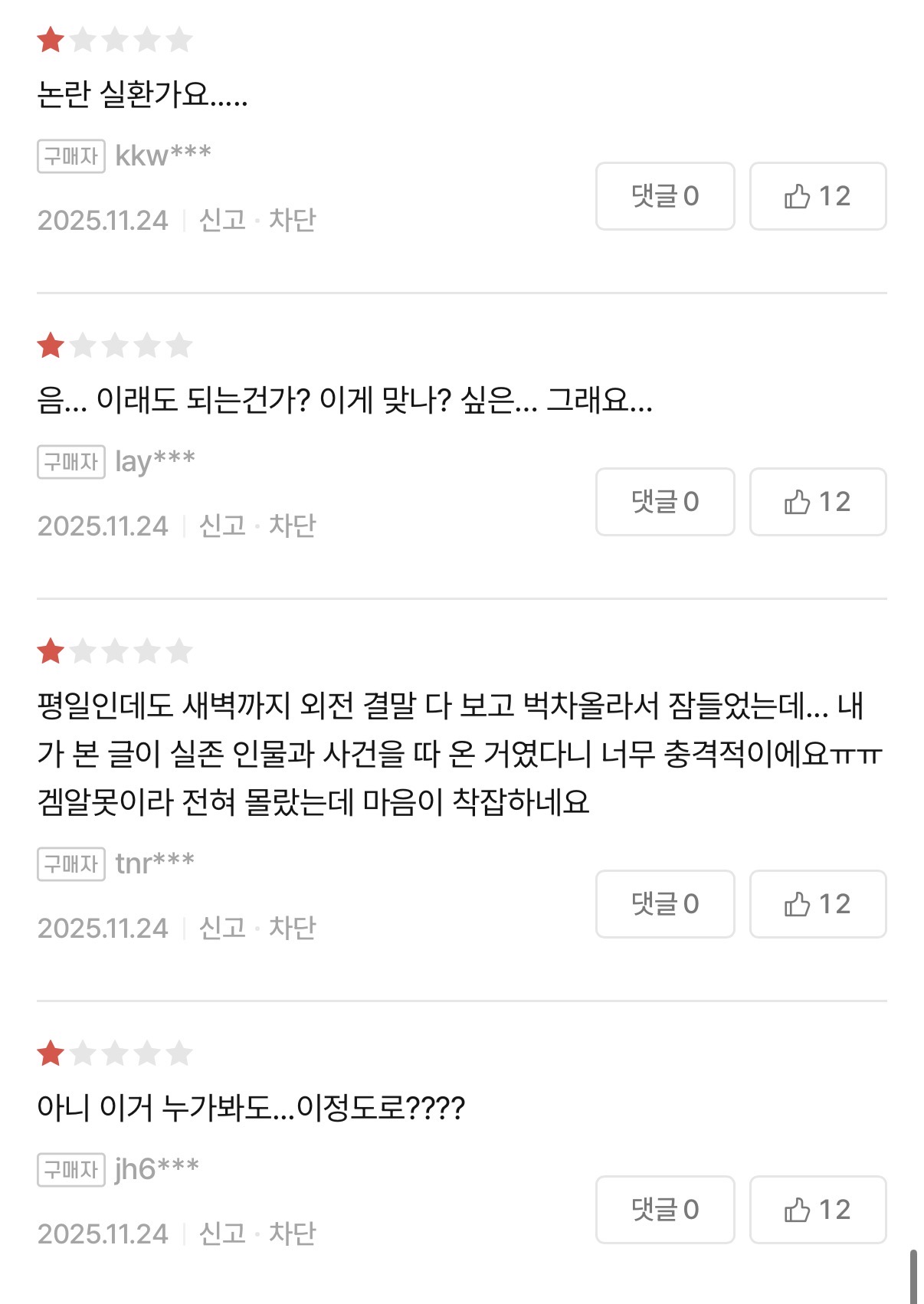Tap 신고 on lay*** review
The image size is (924, 1304).
coord(222,526)
